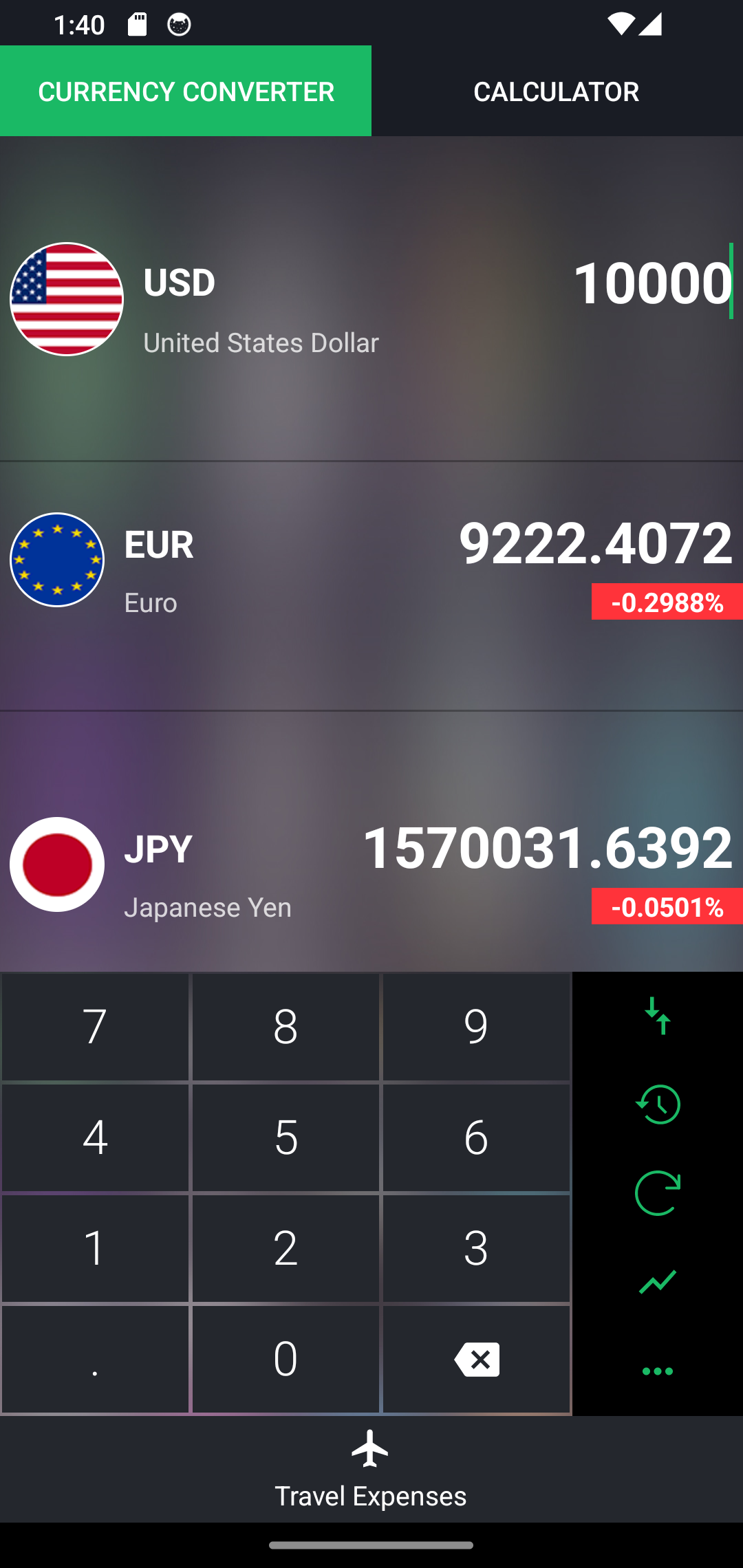The height and width of the screenshot is (1568, 743).
Task: Tap the decimal point key
Action: (95, 1358)
